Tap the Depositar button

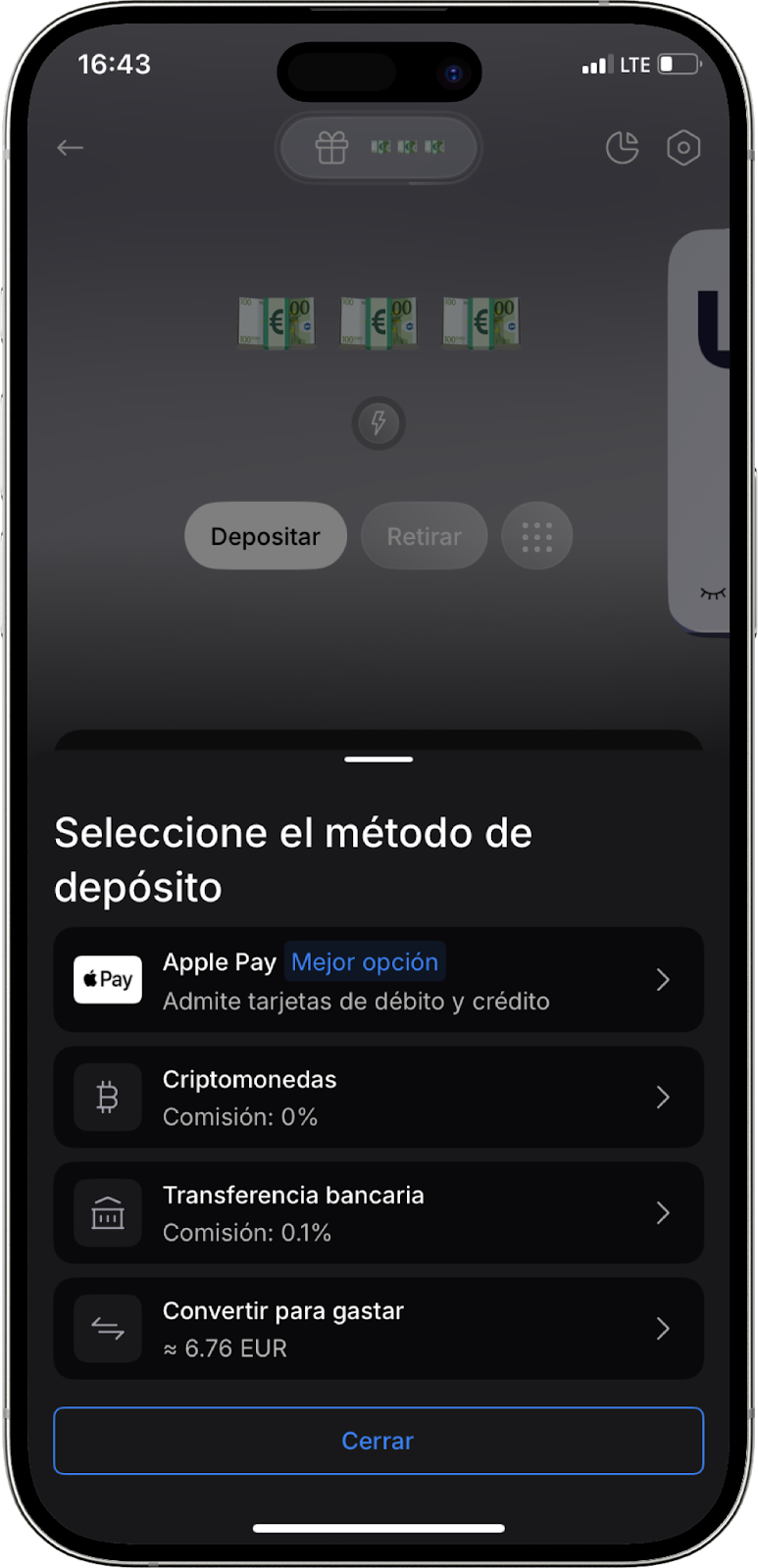click(266, 536)
